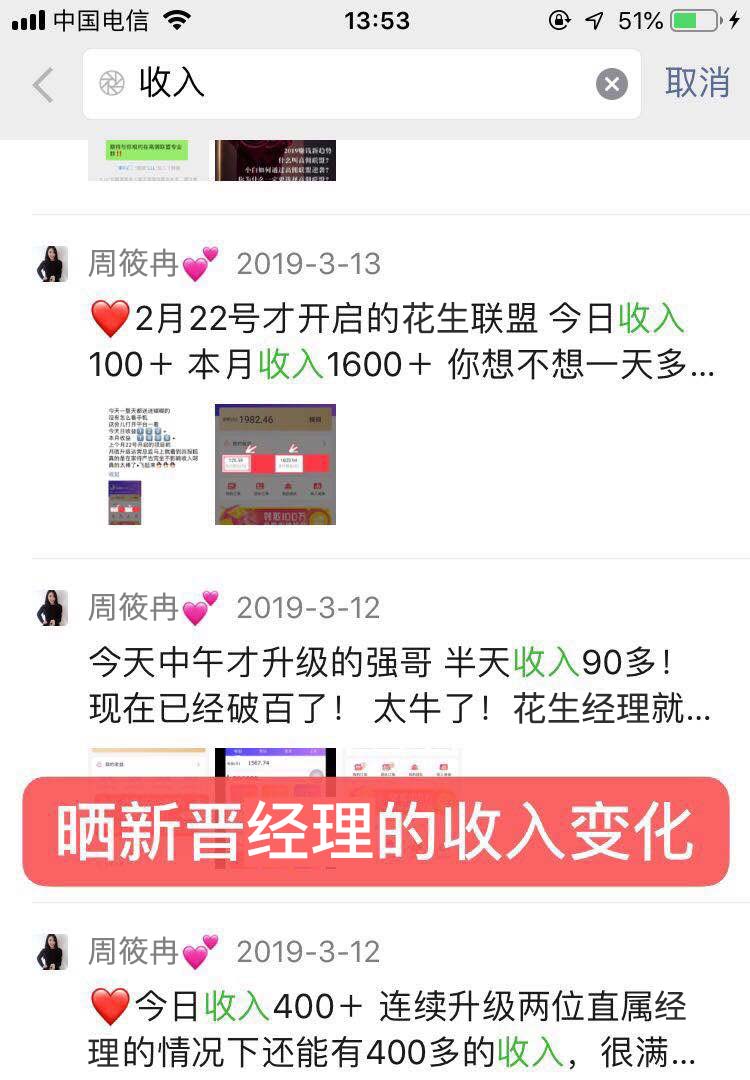Open the 2019-3-13 post about 花生联盟

[x=400, y=342]
